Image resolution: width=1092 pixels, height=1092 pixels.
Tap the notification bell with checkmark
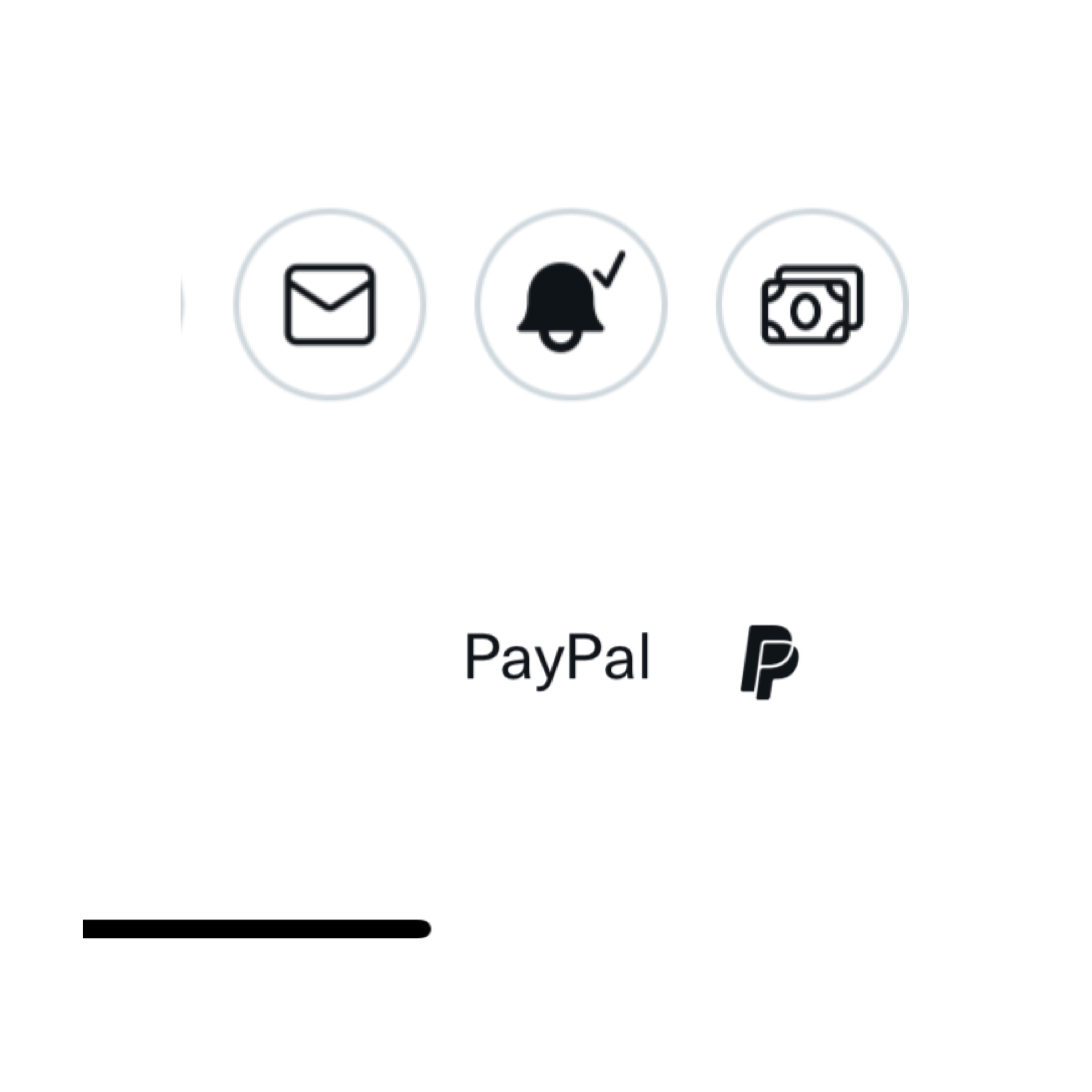570,305
